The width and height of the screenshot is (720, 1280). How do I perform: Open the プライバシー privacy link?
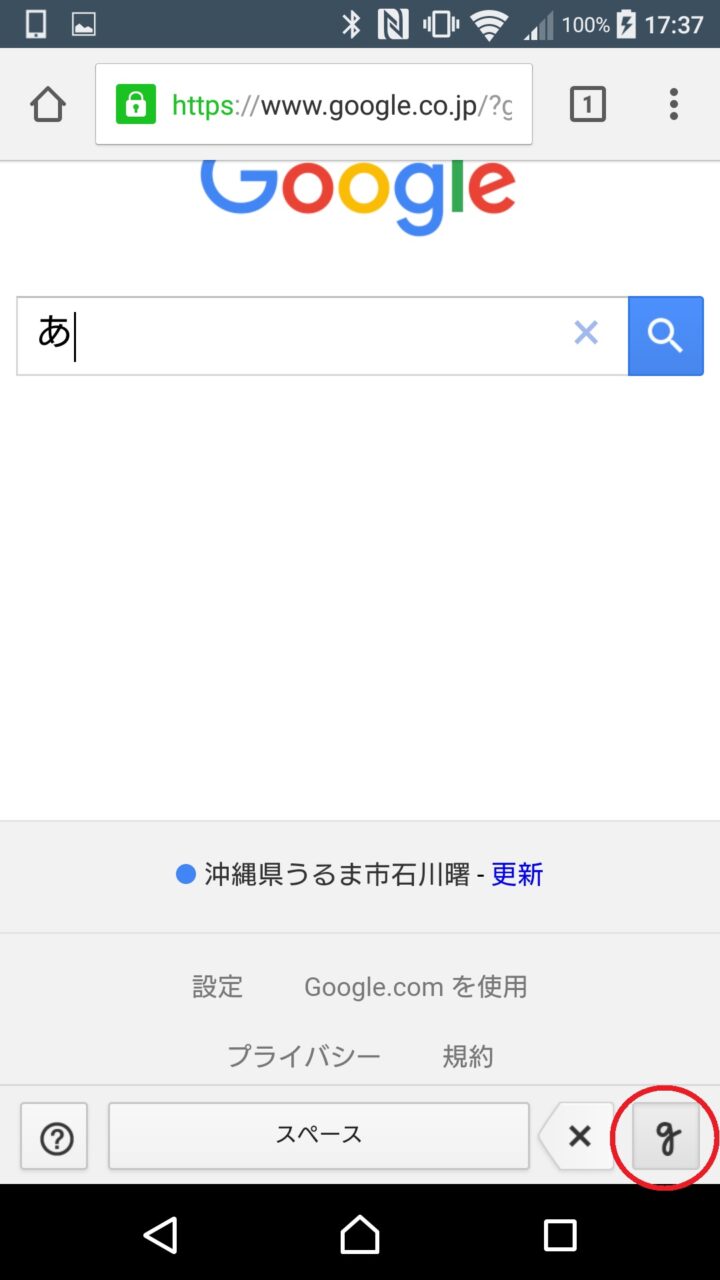304,1056
